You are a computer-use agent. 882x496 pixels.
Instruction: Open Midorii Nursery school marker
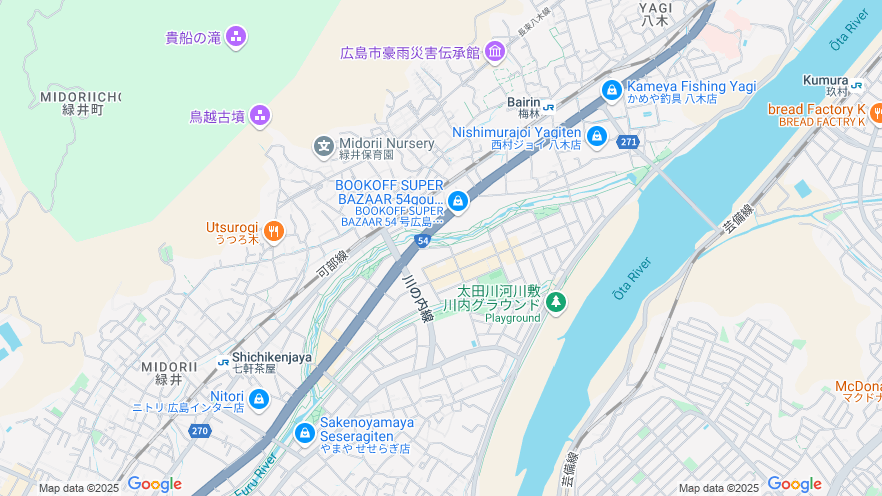click(324, 147)
